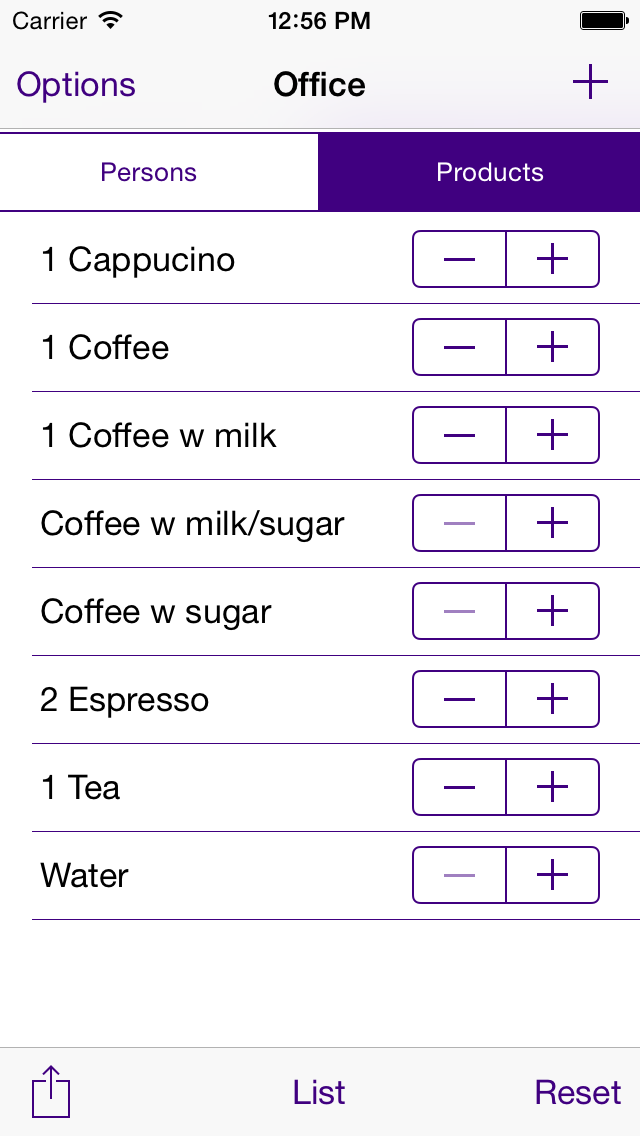Increment the Coffee w milk quantity
This screenshot has height=1136, width=640.
point(552,436)
